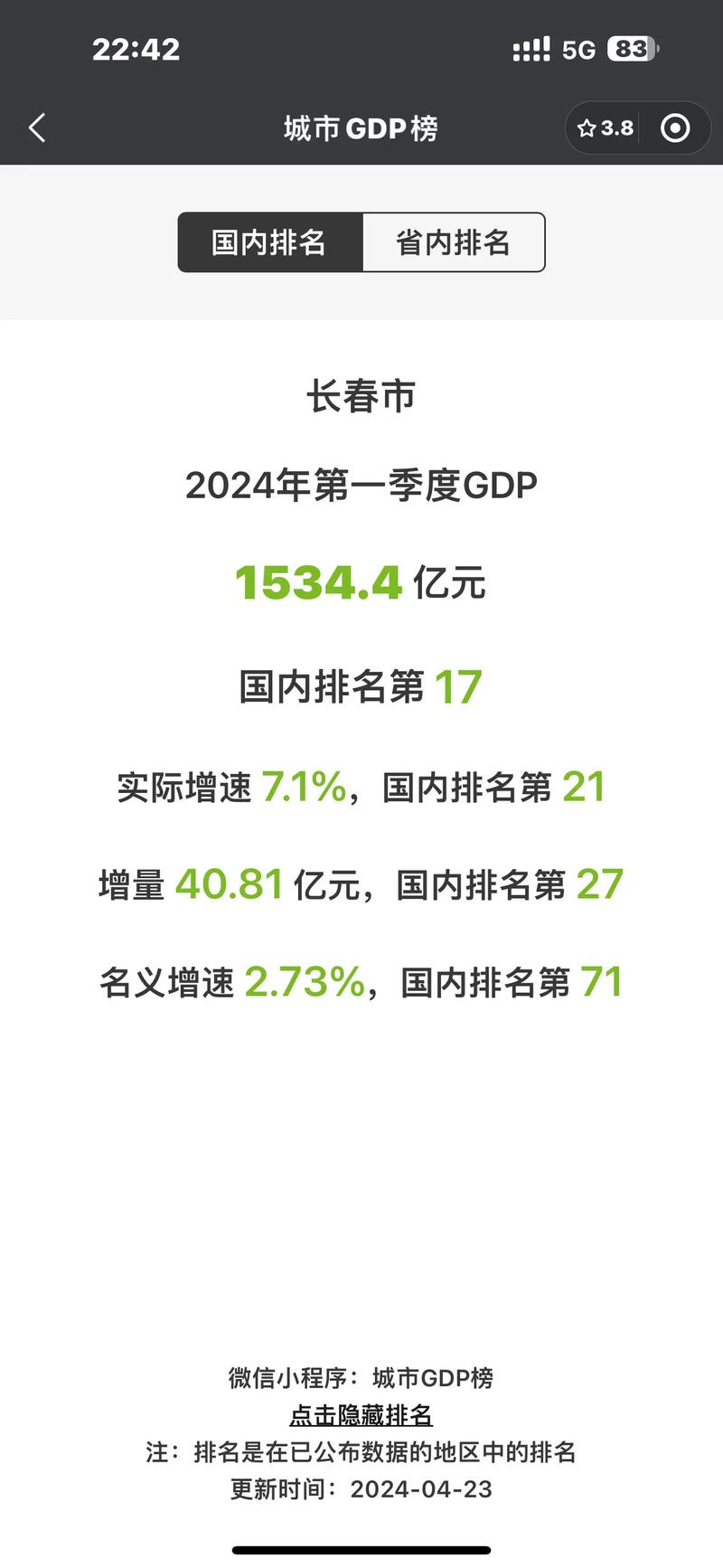Switch to the 省内排名 tab
Image resolution: width=723 pixels, height=1568 pixels.
click(x=454, y=242)
